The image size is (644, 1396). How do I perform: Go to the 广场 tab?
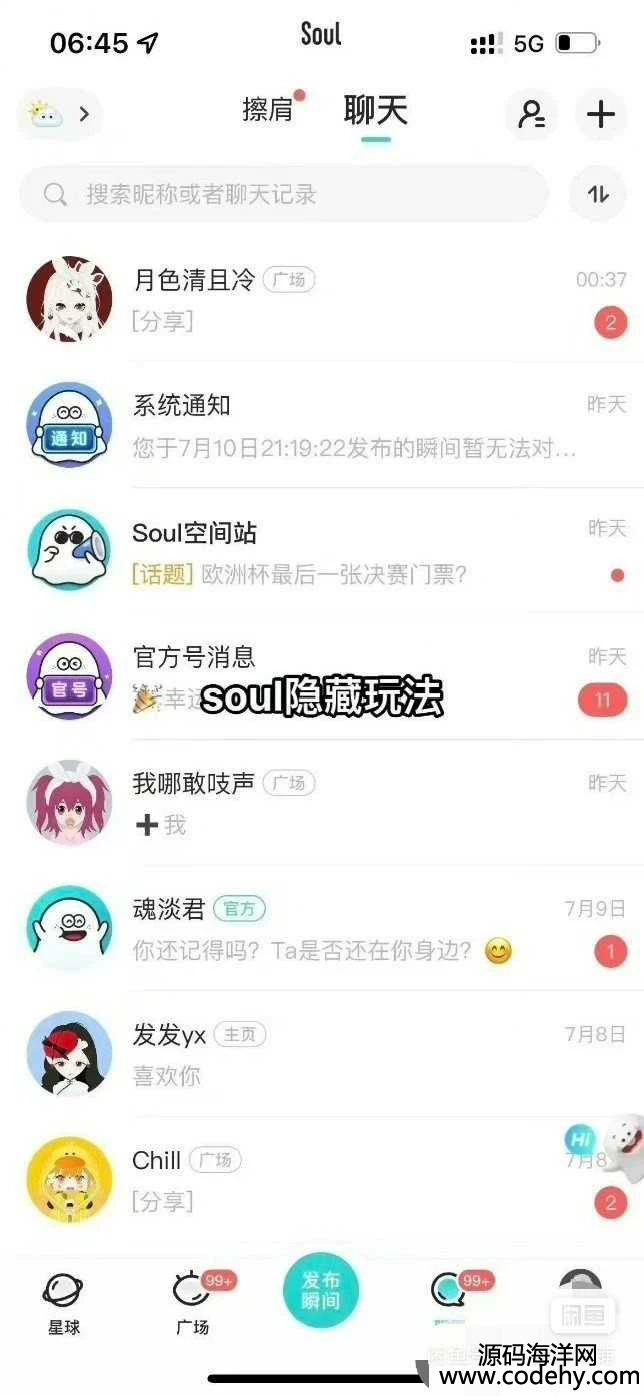pos(192,1304)
